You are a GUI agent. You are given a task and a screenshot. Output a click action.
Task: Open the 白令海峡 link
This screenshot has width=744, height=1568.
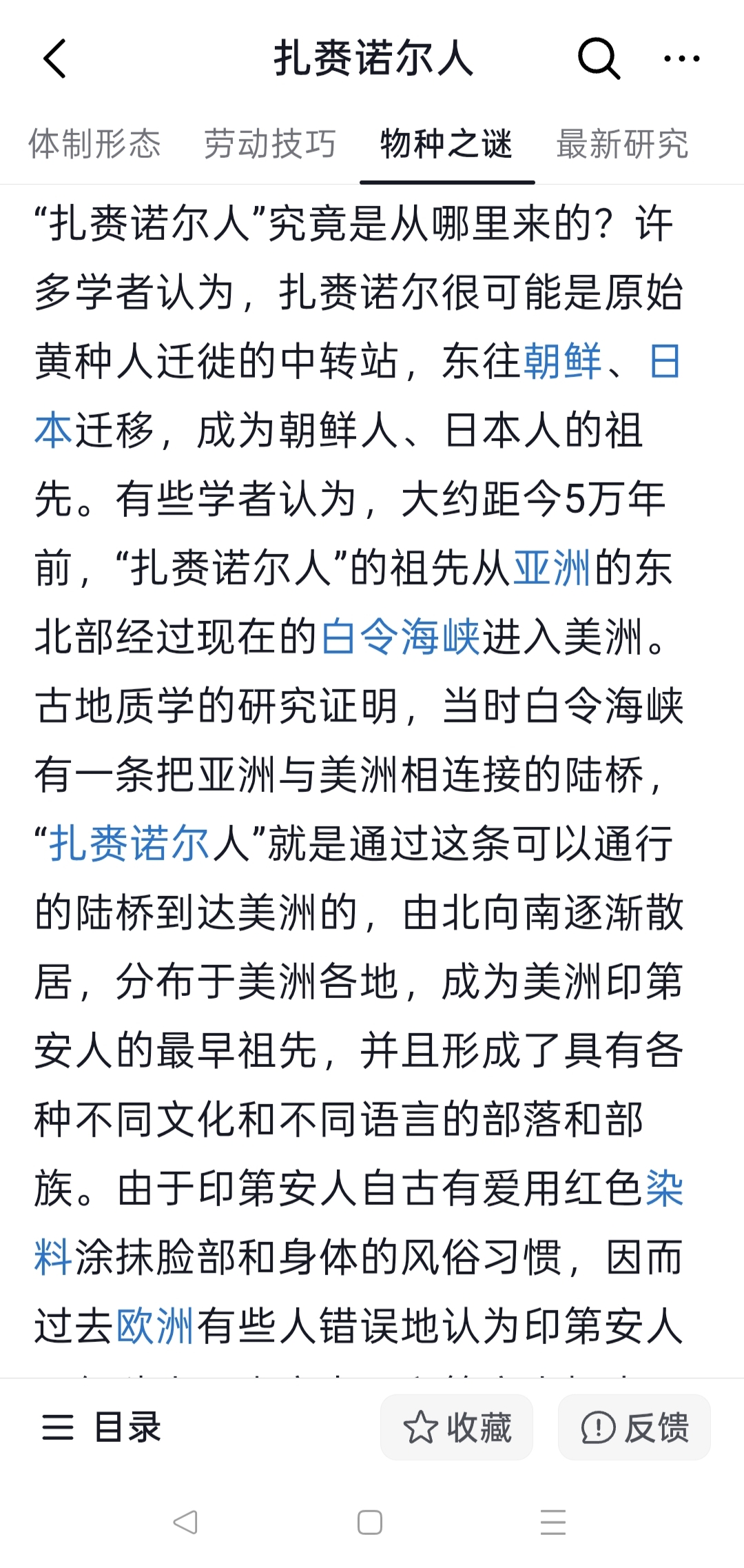400,637
